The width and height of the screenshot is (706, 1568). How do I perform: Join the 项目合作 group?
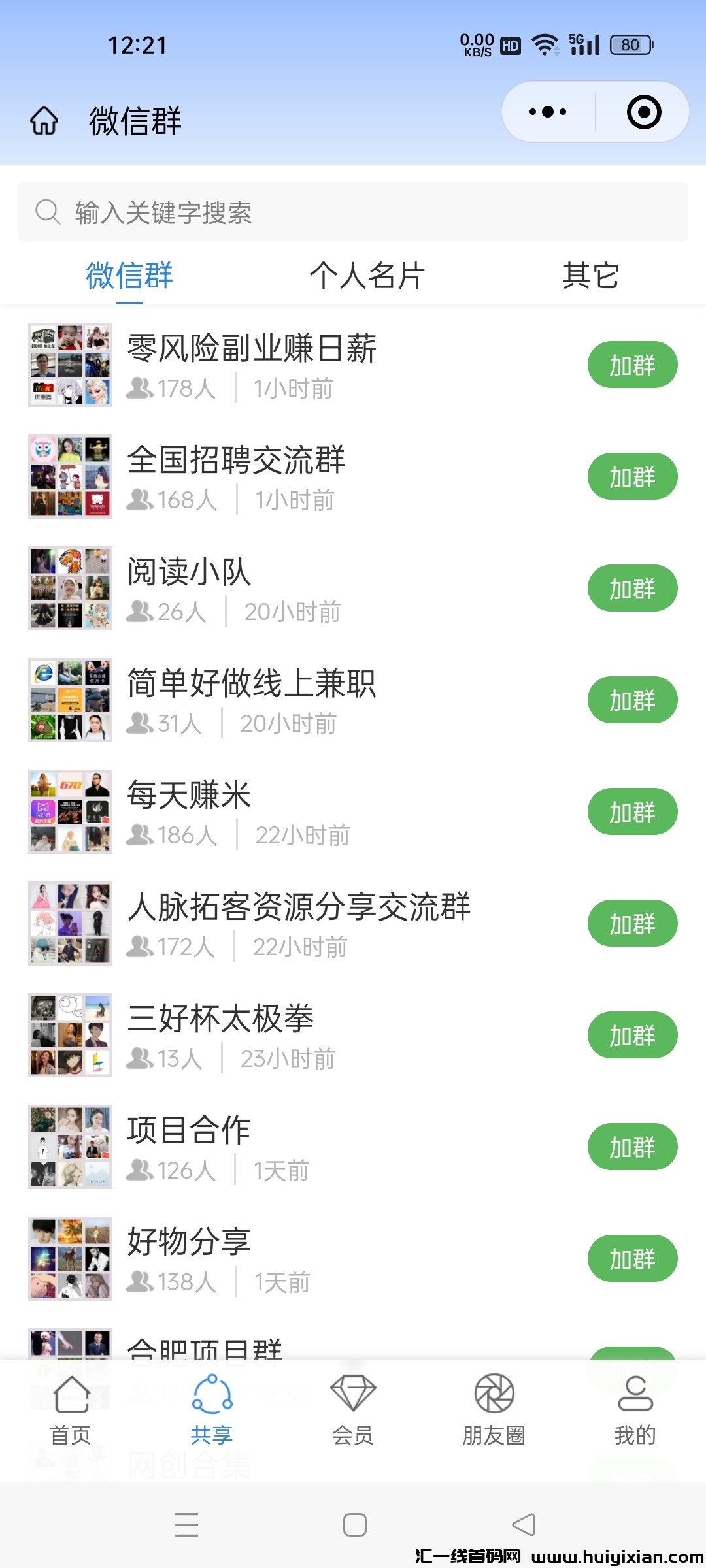coord(632,1147)
